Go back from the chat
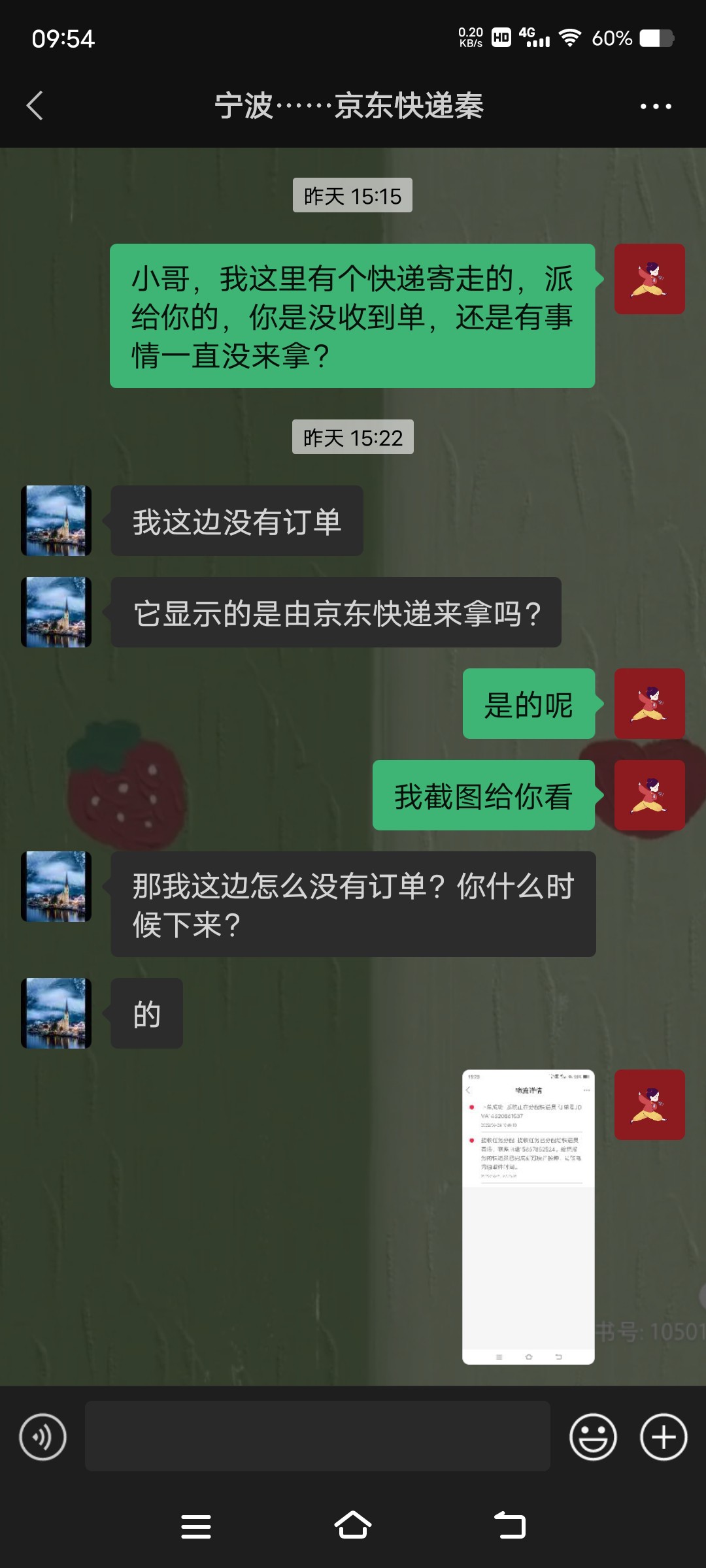 point(35,106)
